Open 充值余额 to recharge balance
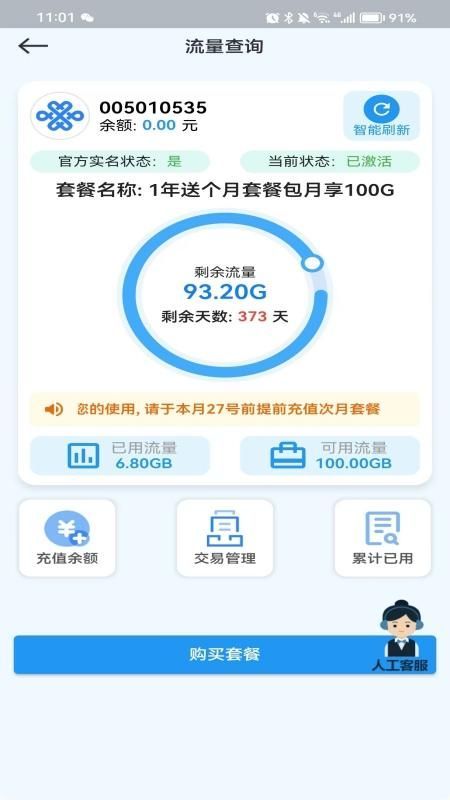Screen dimensions: 450x800 pyautogui.click(x=67, y=538)
